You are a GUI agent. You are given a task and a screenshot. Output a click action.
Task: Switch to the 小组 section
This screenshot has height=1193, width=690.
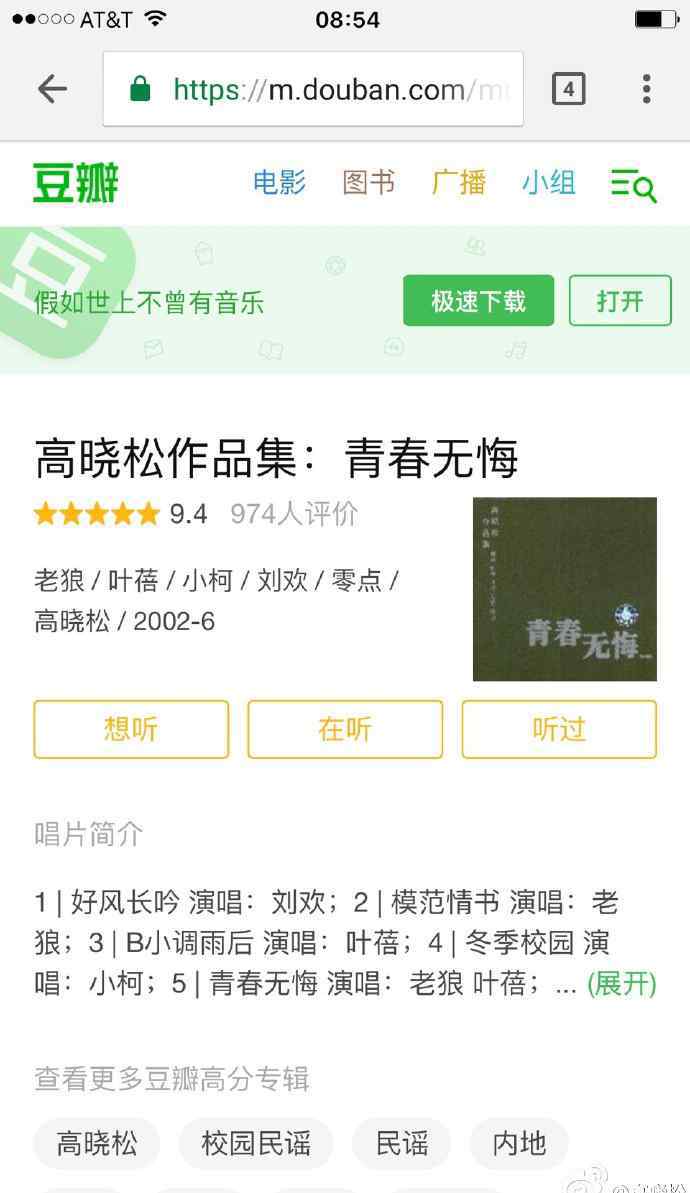[x=548, y=183]
